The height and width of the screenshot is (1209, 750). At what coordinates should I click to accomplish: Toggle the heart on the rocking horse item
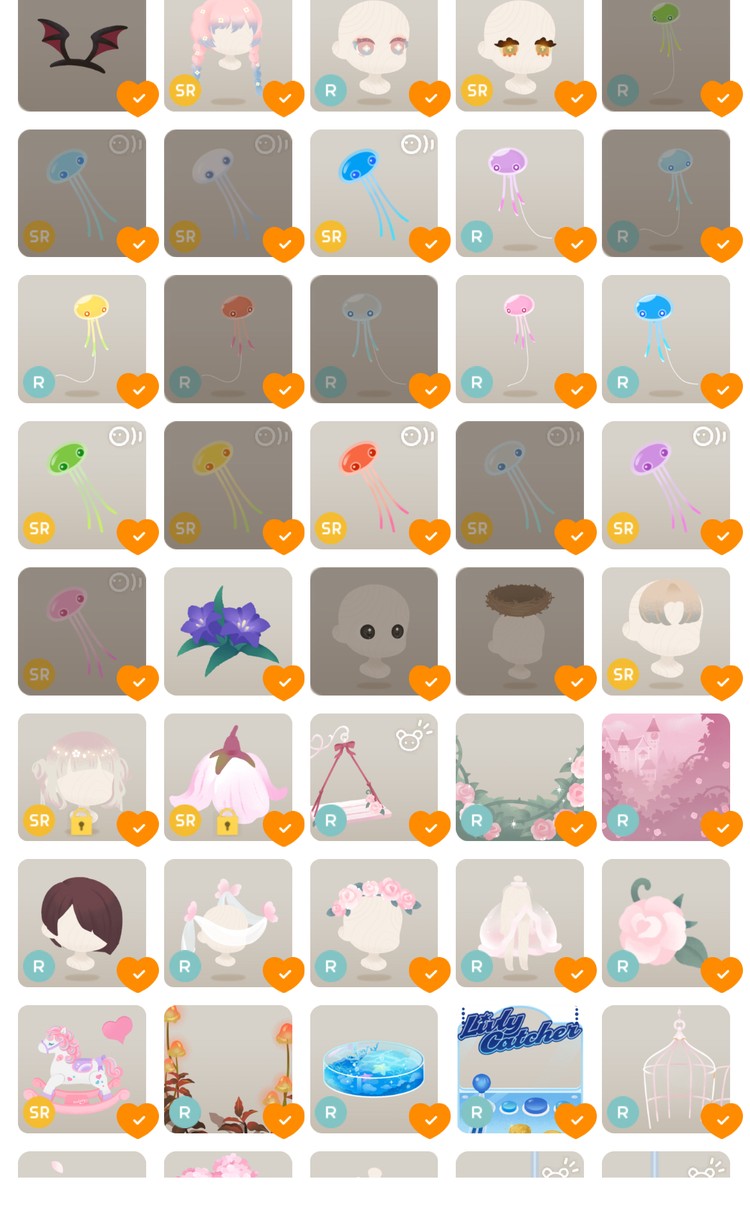138,1120
